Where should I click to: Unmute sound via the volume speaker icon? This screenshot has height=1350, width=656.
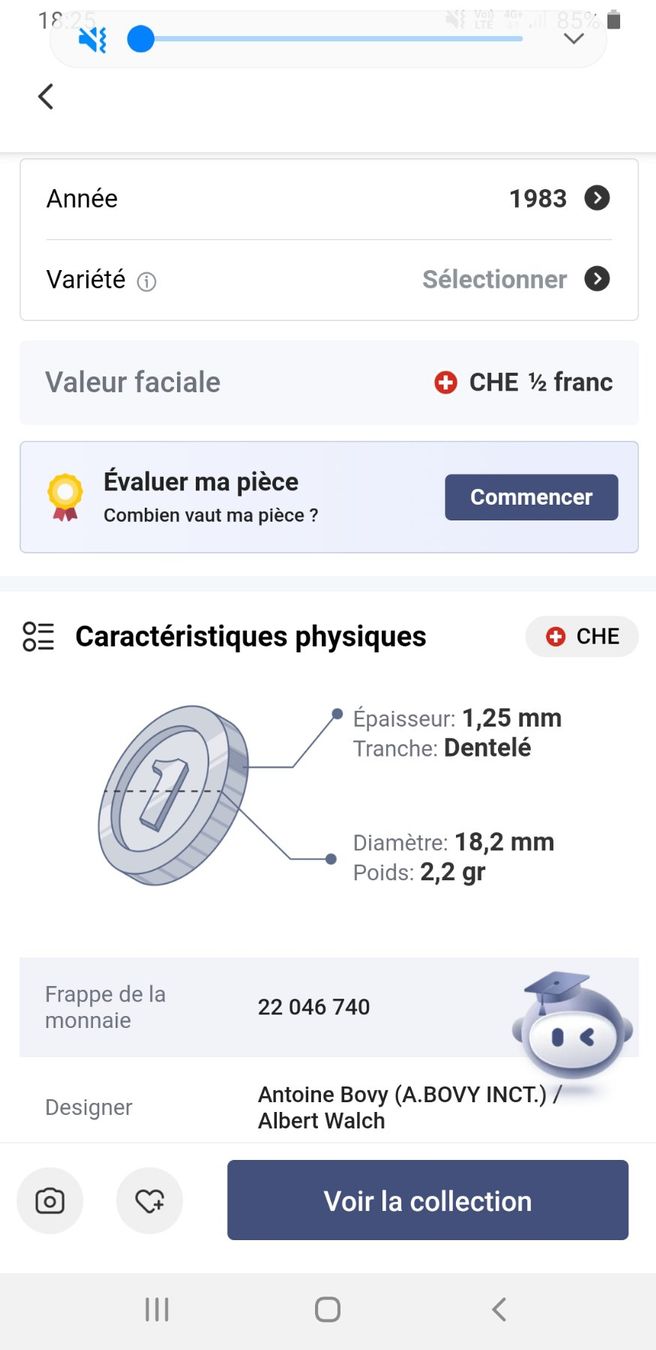pos(92,40)
